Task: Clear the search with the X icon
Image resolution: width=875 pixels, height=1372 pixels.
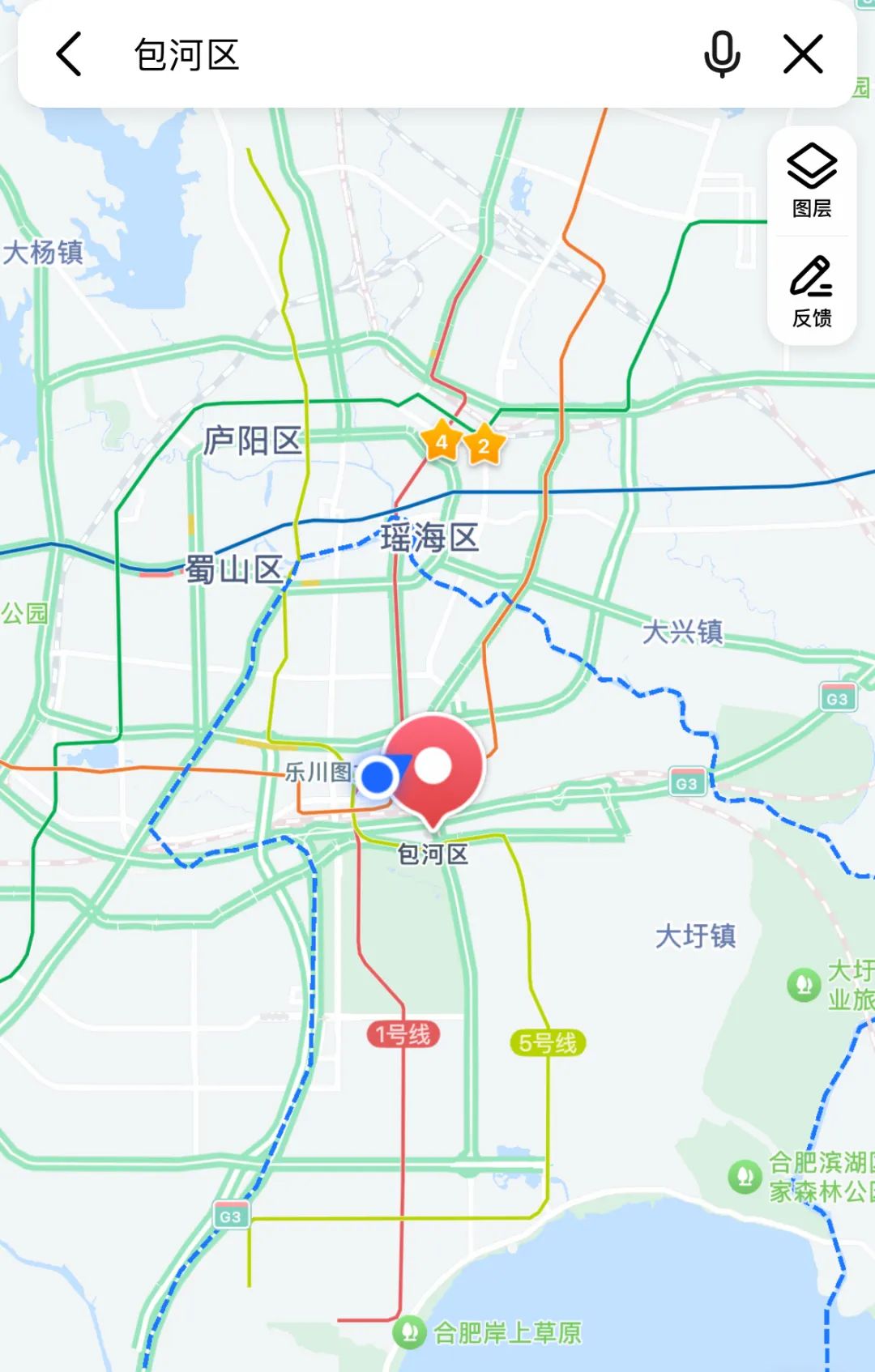Action: tap(803, 54)
